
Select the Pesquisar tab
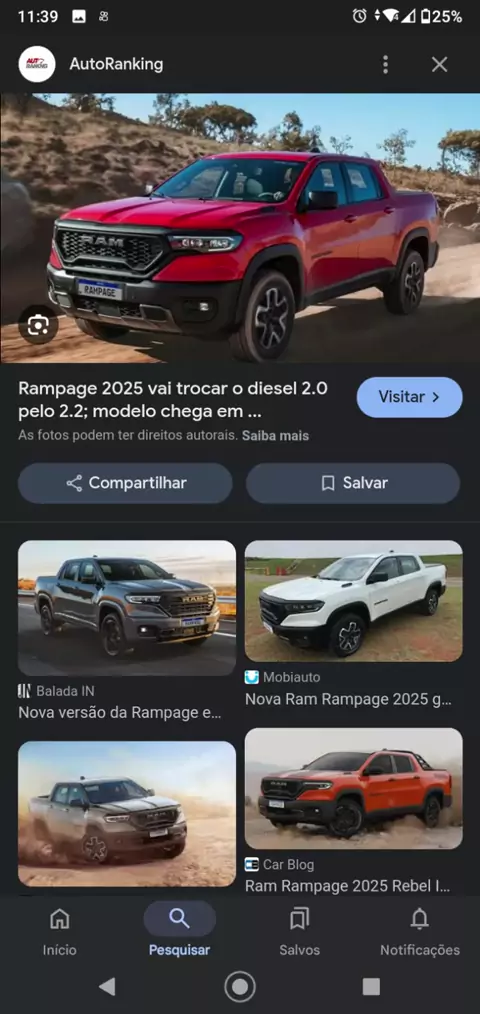tap(179, 932)
